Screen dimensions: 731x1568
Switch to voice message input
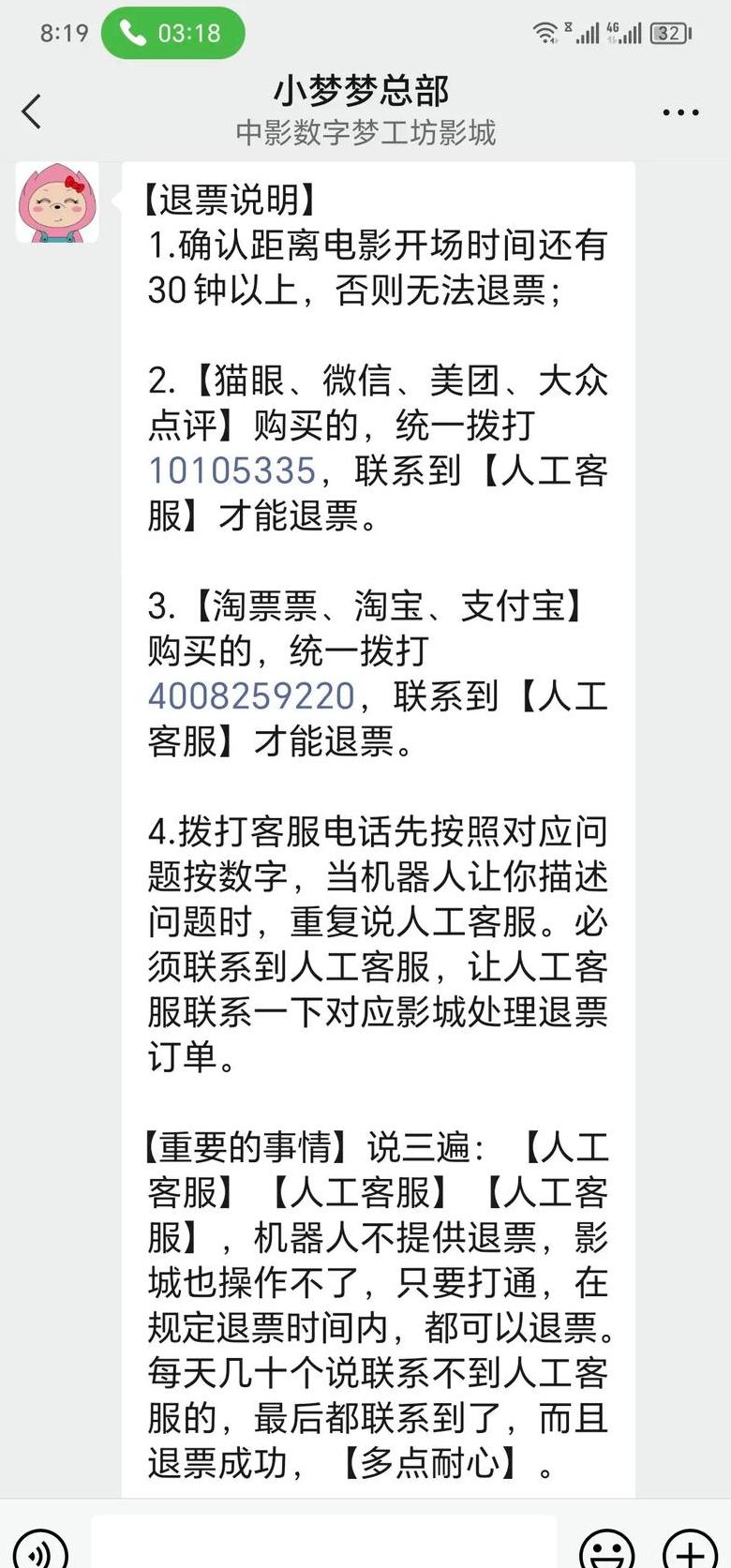(38, 1546)
